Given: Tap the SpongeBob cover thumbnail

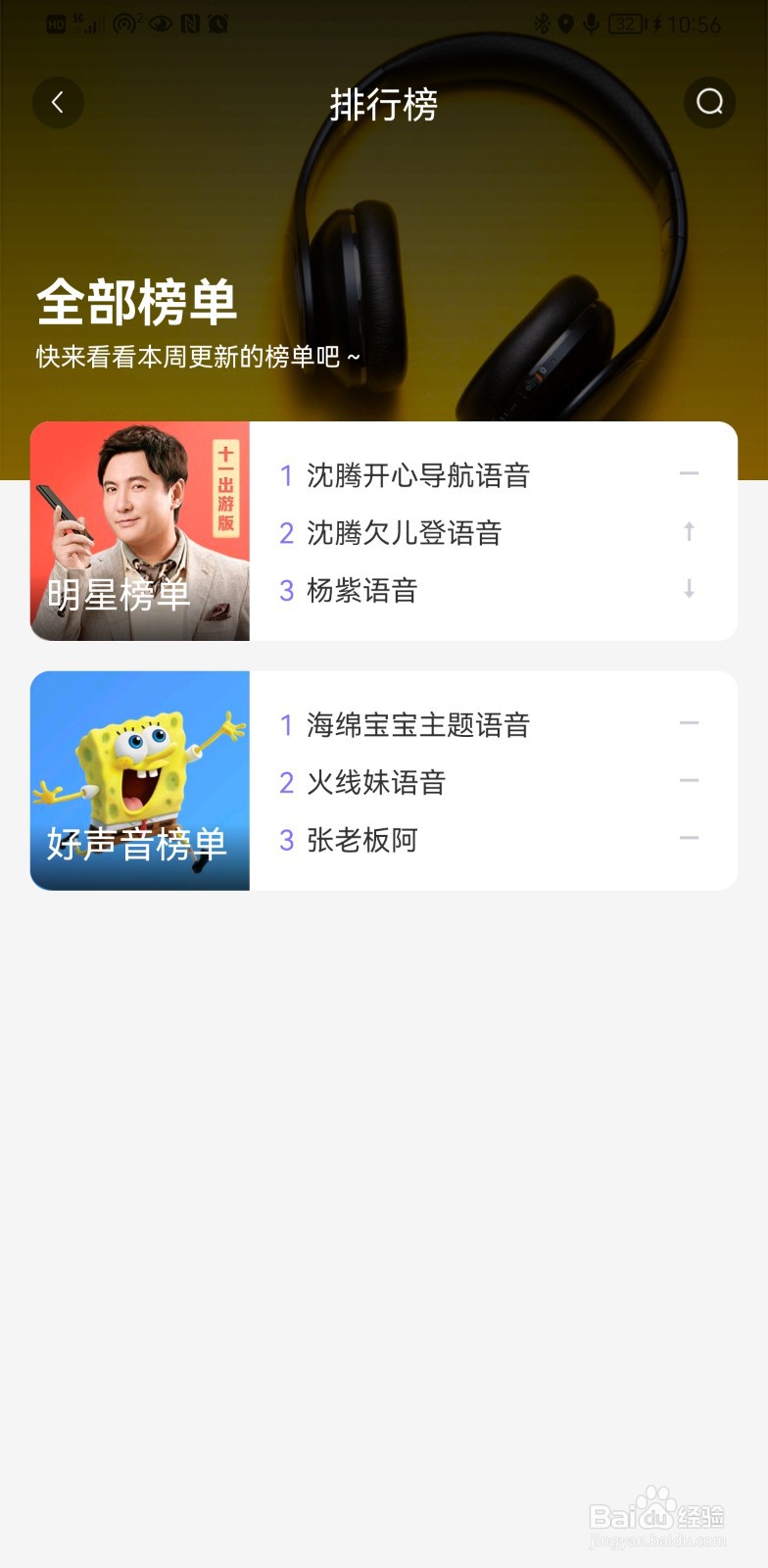Looking at the screenshot, I should point(140,764).
